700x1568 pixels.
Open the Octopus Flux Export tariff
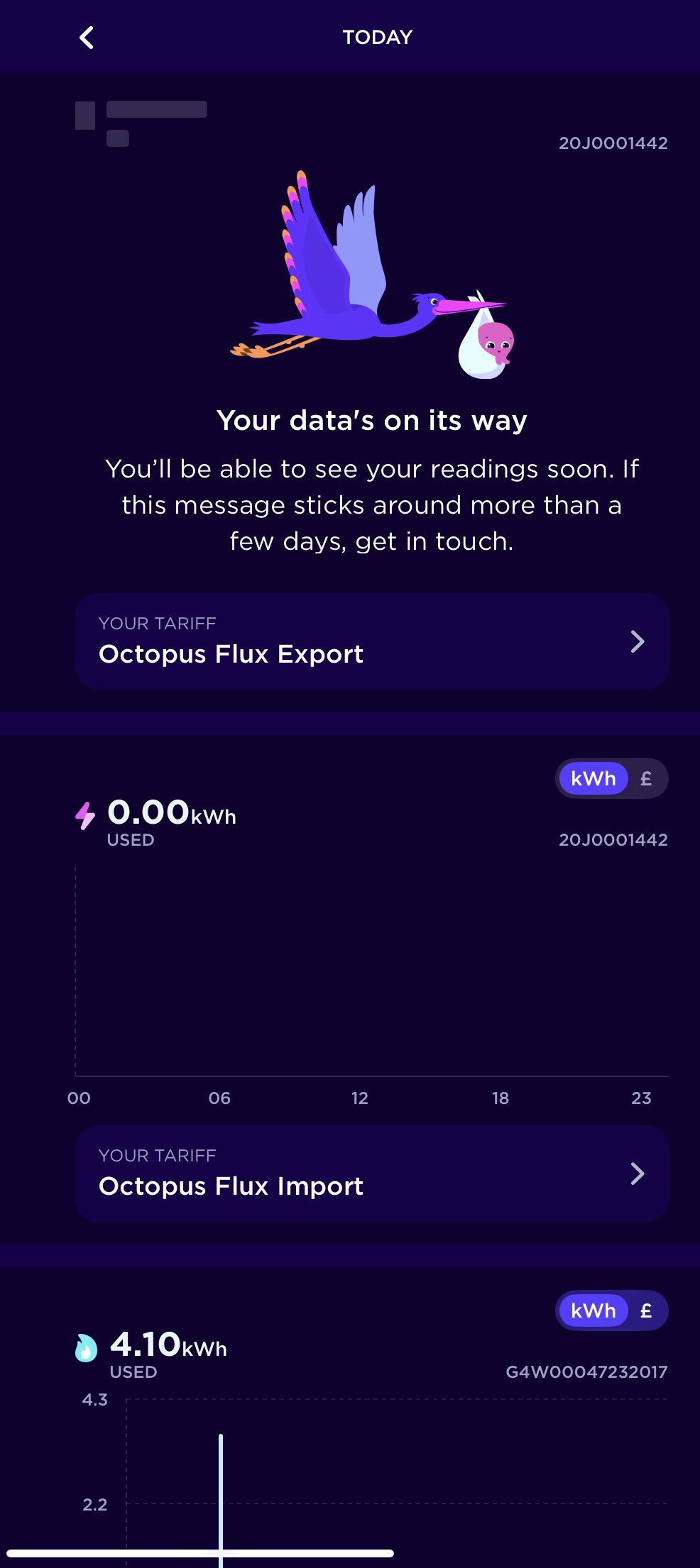[371, 641]
